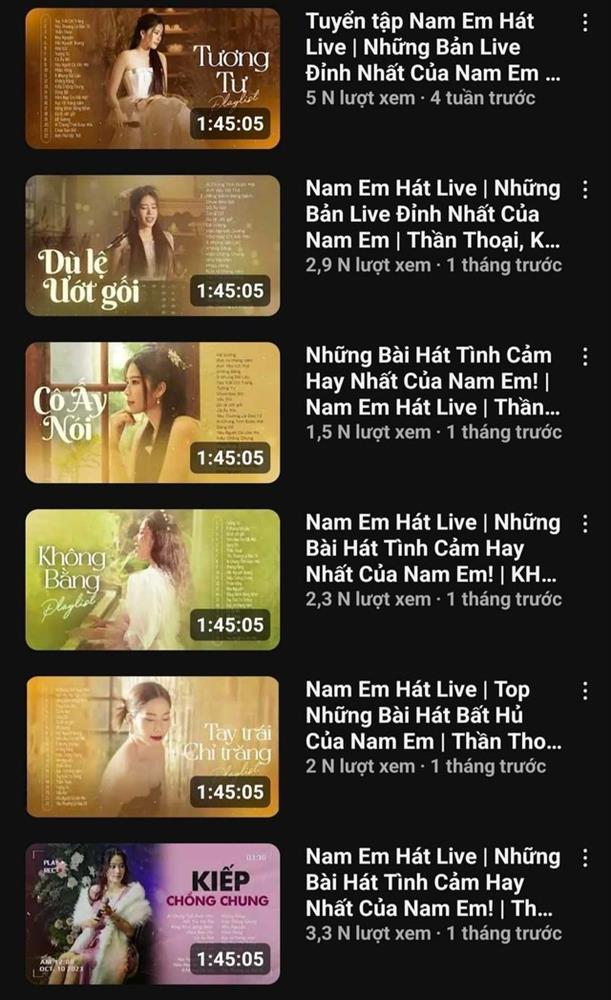Open overflow menu for Top Những Bài Hát Bất Hủ
Image resolution: width=611 pixels, height=1000 pixels.
click(586, 690)
